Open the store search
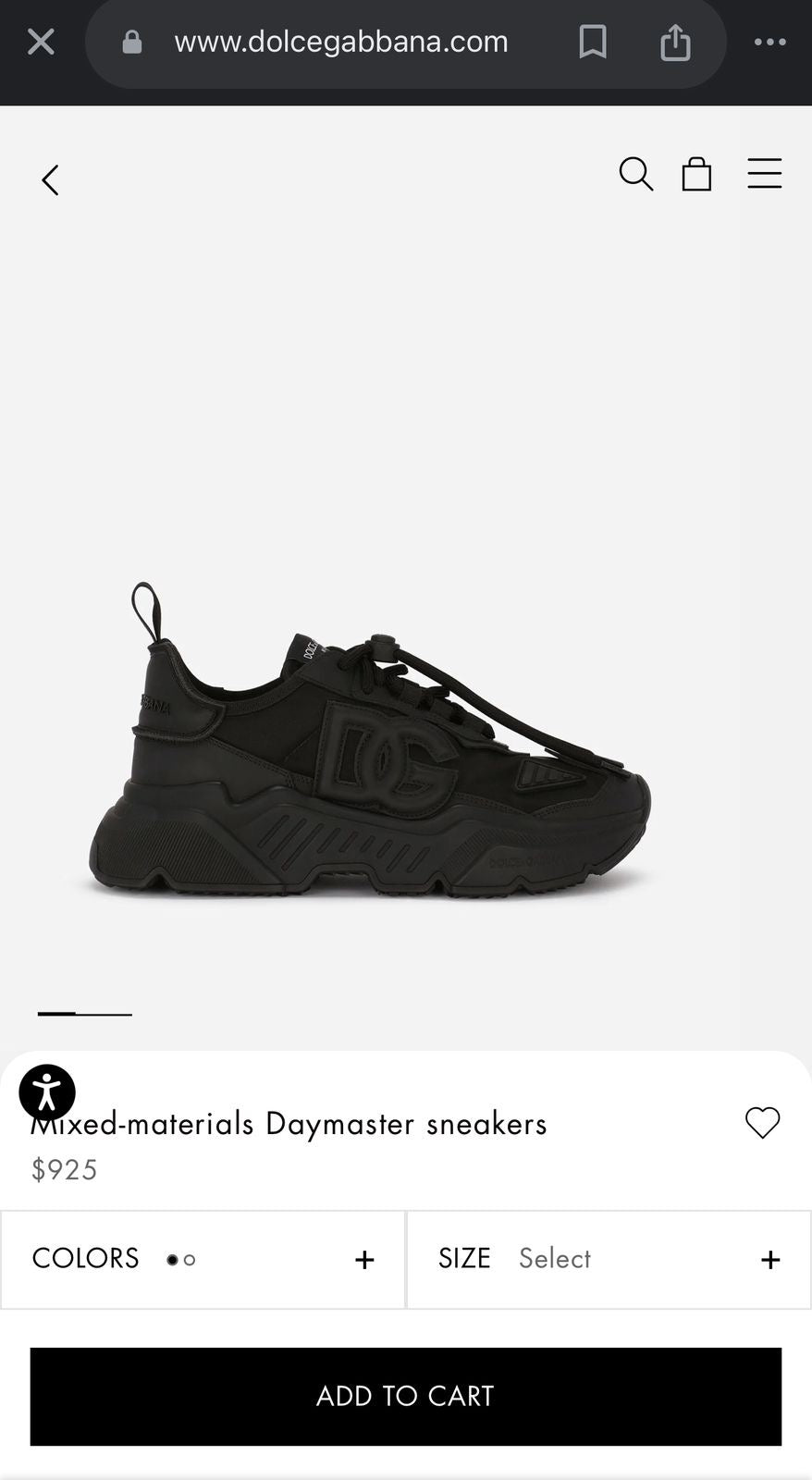The image size is (812, 1480). tap(635, 174)
